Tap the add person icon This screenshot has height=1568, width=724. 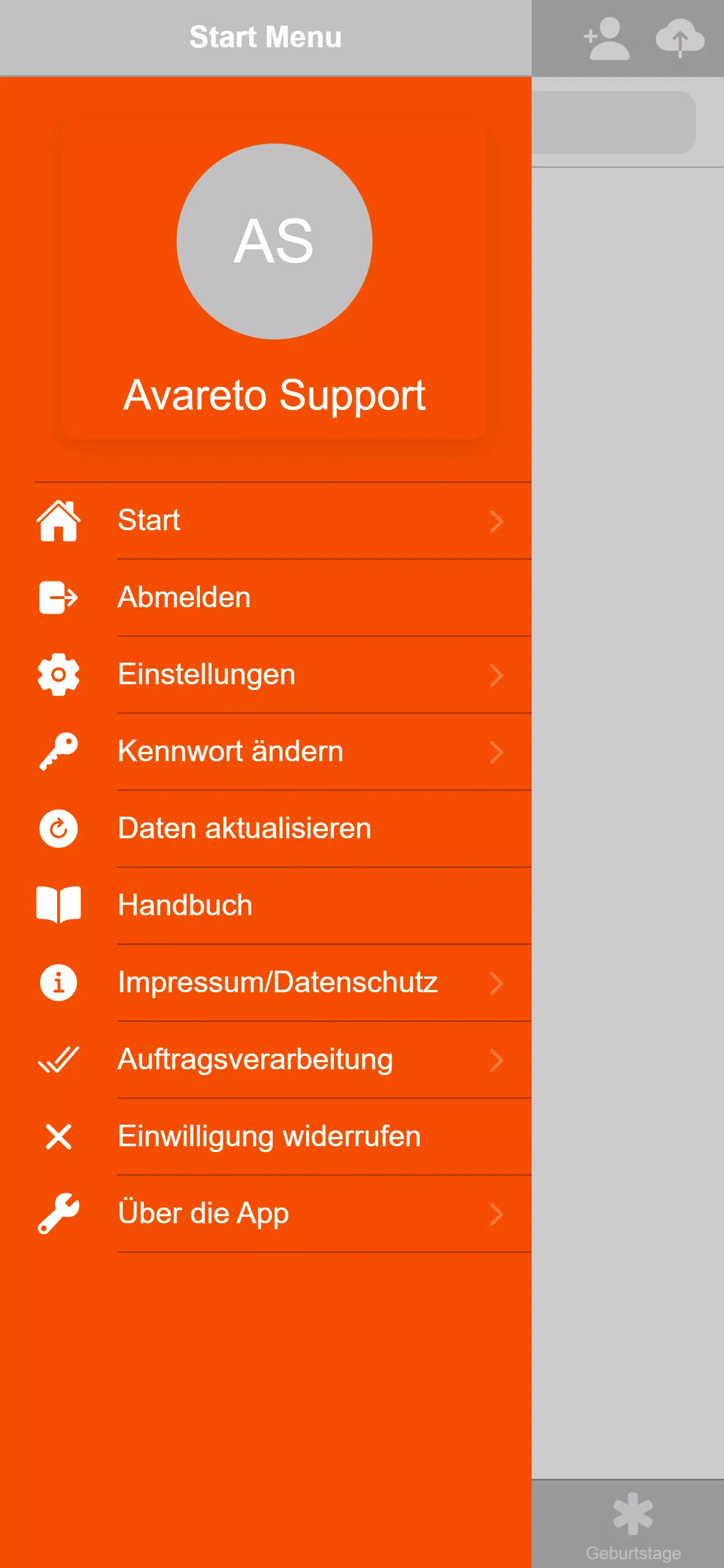click(x=607, y=38)
